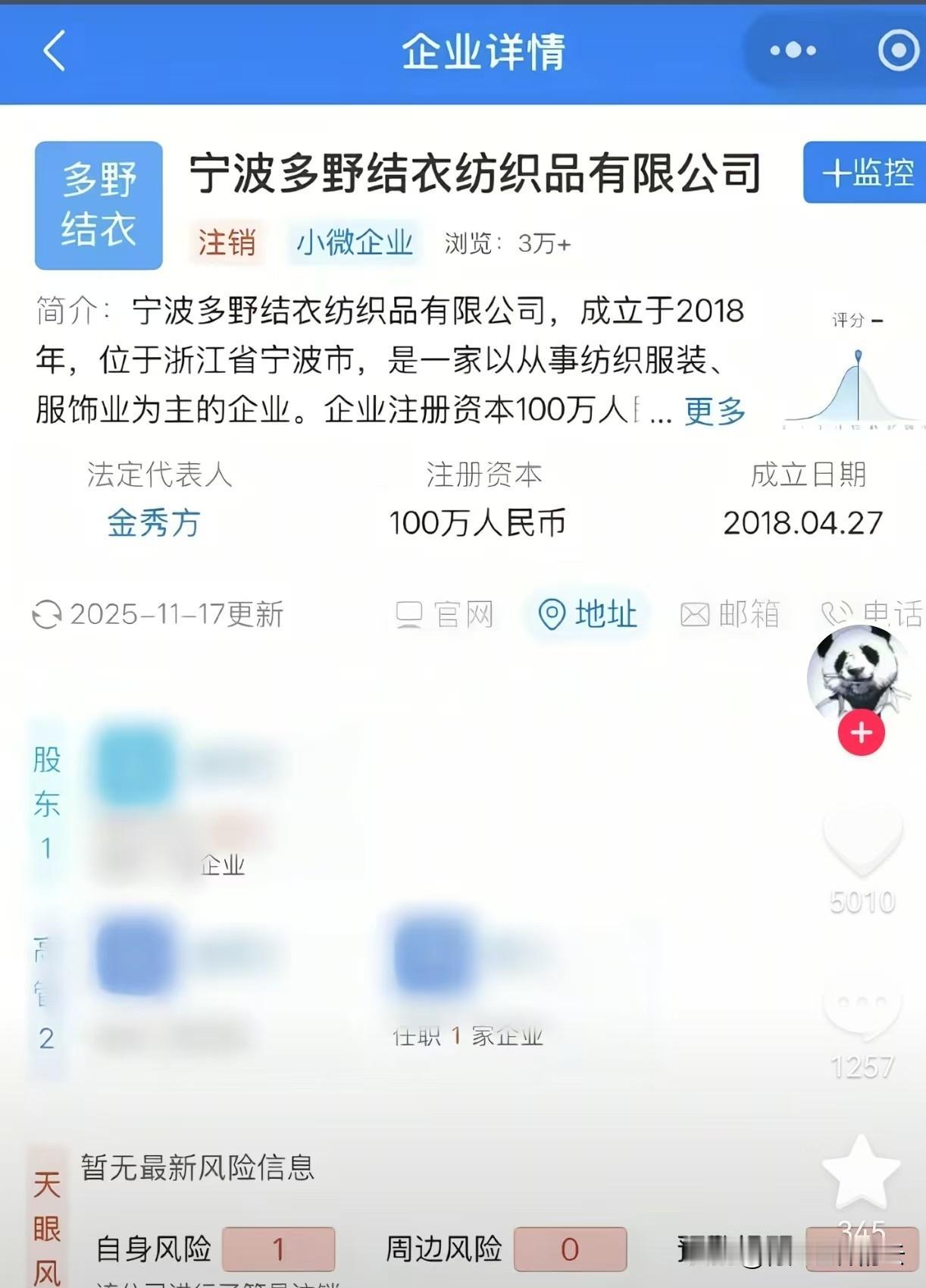Image resolution: width=926 pixels, height=1288 pixels.
Task: Click the red + follow button on avatar
Action: (x=862, y=732)
